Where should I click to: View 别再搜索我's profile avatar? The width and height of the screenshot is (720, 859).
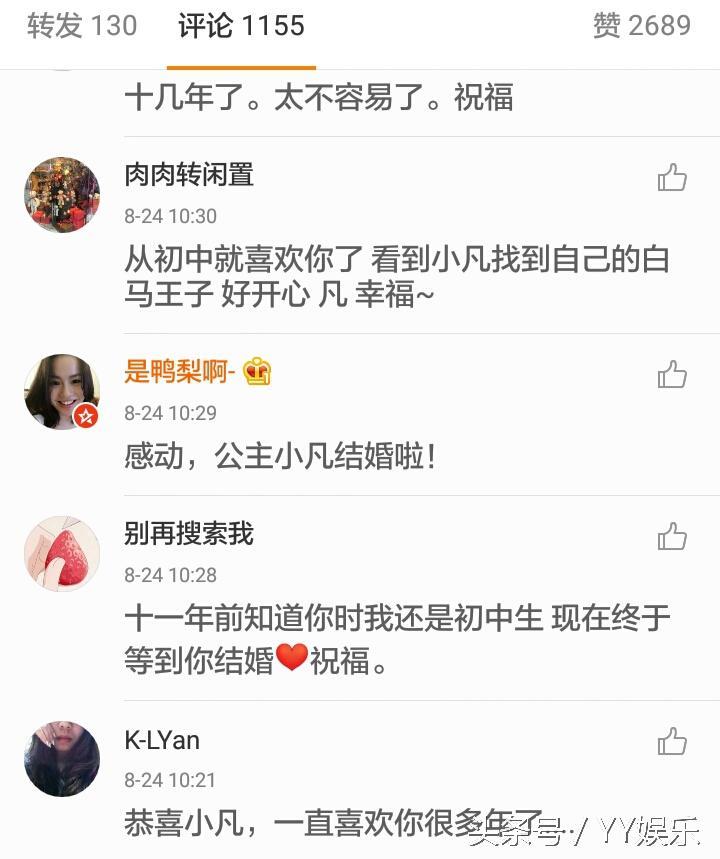[62, 553]
